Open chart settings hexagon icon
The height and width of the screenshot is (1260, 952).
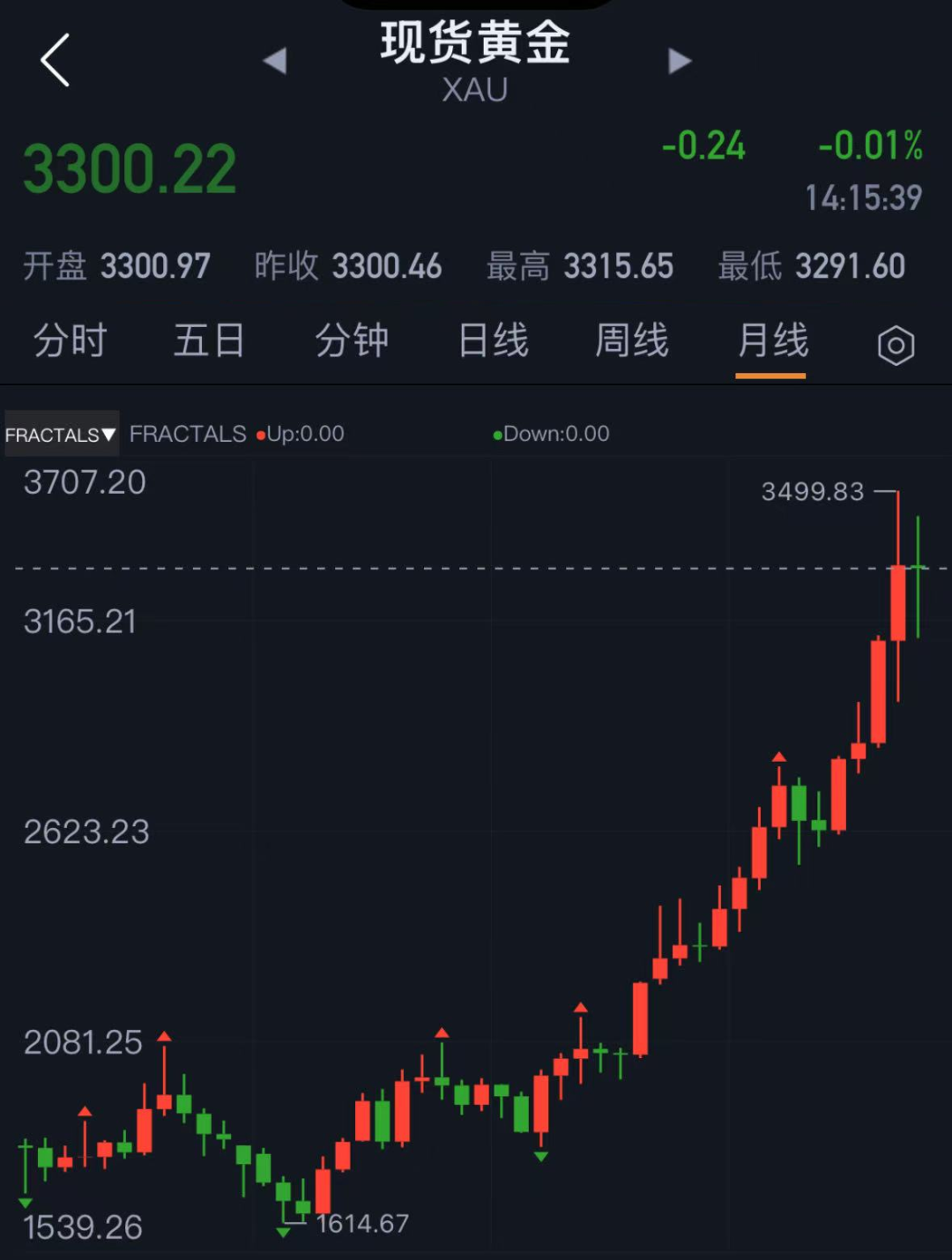tap(896, 345)
